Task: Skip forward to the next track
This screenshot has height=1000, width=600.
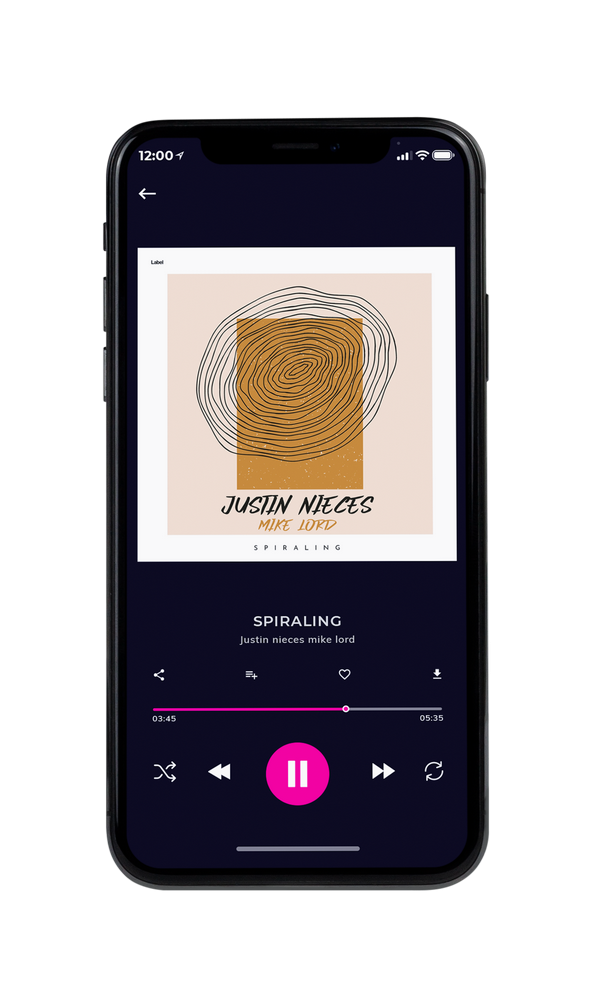Action: coord(383,771)
